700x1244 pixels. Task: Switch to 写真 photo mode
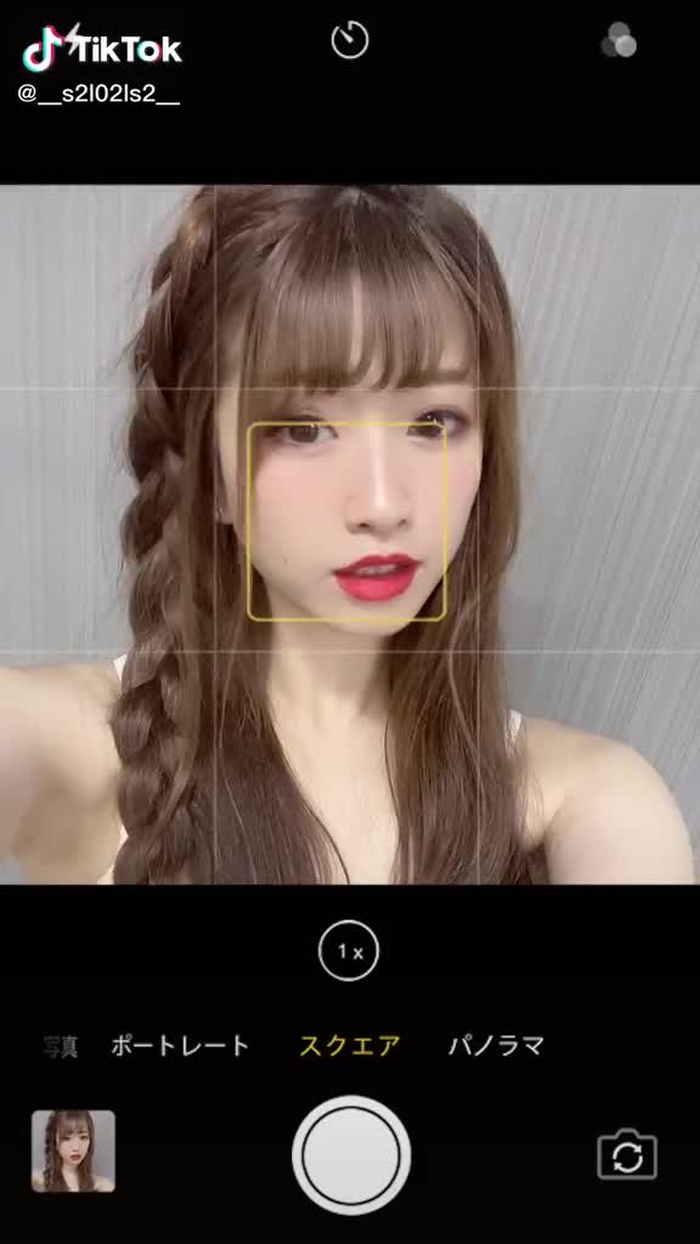tap(60, 1047)
